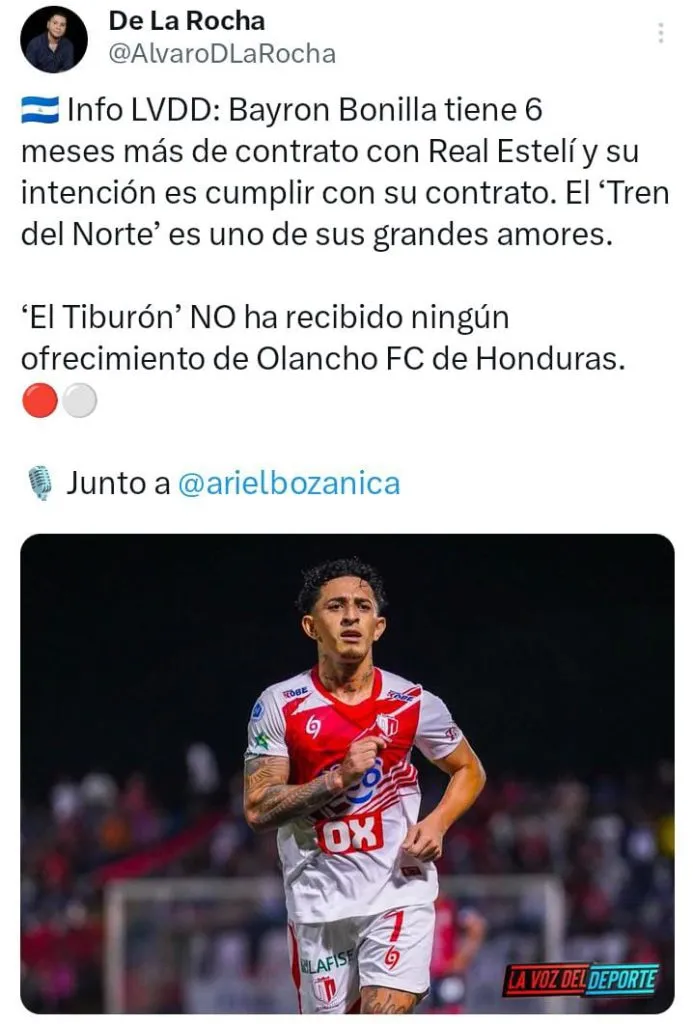
Task: View the attached Bayron Bonilla photo
Action: 347,773
